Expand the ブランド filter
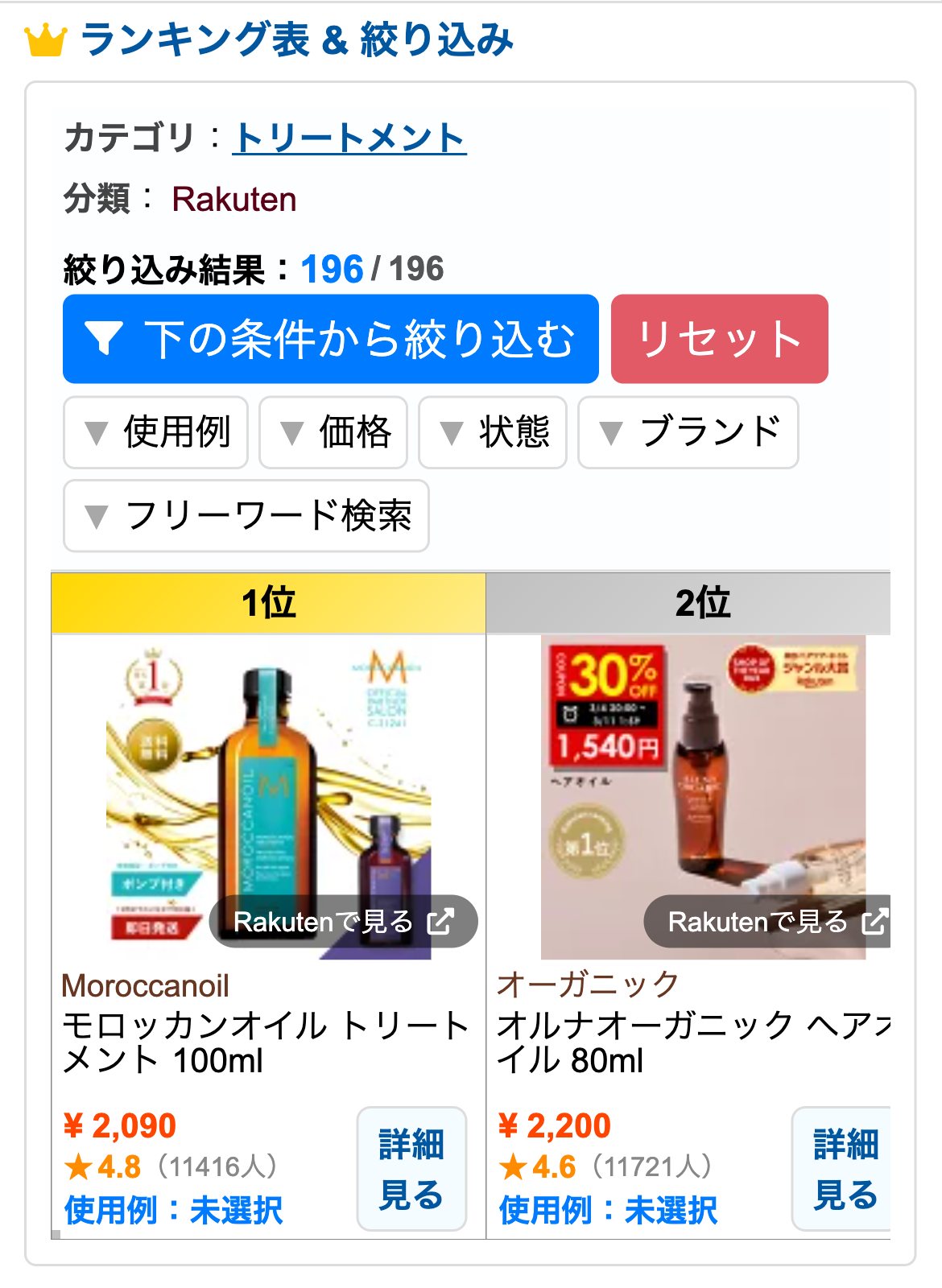The image size is (942, 1288). coord(688,432)
